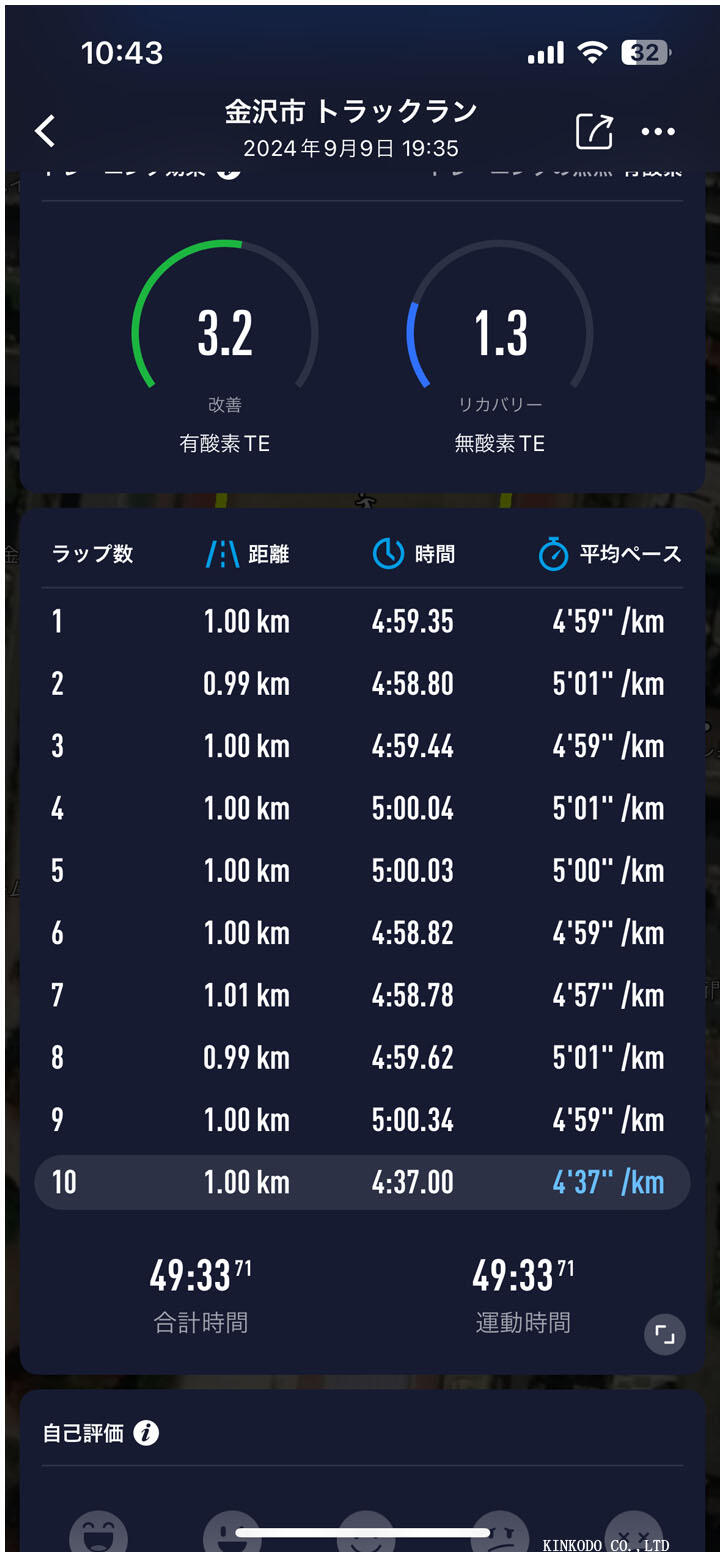This screenshot has width=725, height=1558.
Task: Expand the lap table to fullscreen
Action: pos(664,1334)
